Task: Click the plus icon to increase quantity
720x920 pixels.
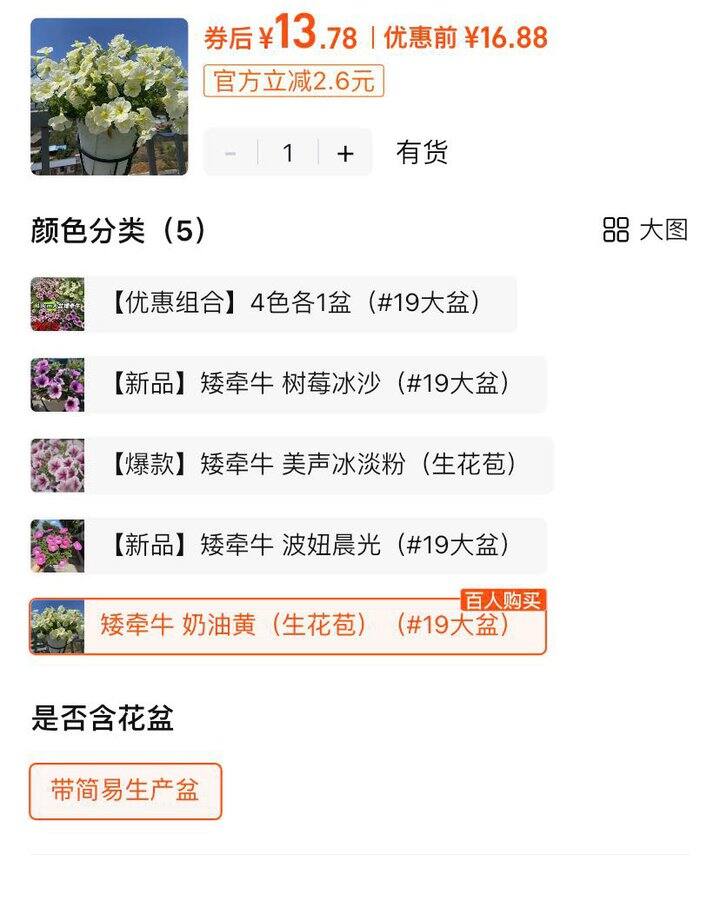Action: coord(344,153)
